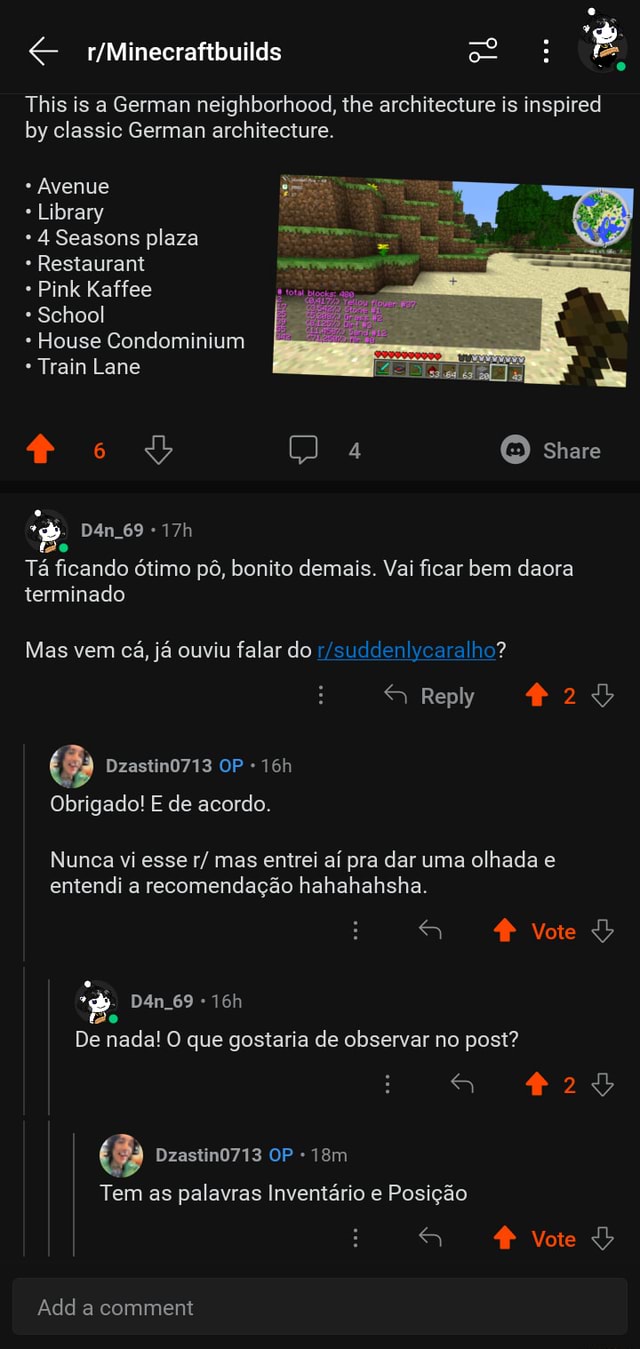Image resolution: width=640 pixels, height=1349 pixels.
Task: View D4n_69's profile from 17h comment
Action: point(112,530)
